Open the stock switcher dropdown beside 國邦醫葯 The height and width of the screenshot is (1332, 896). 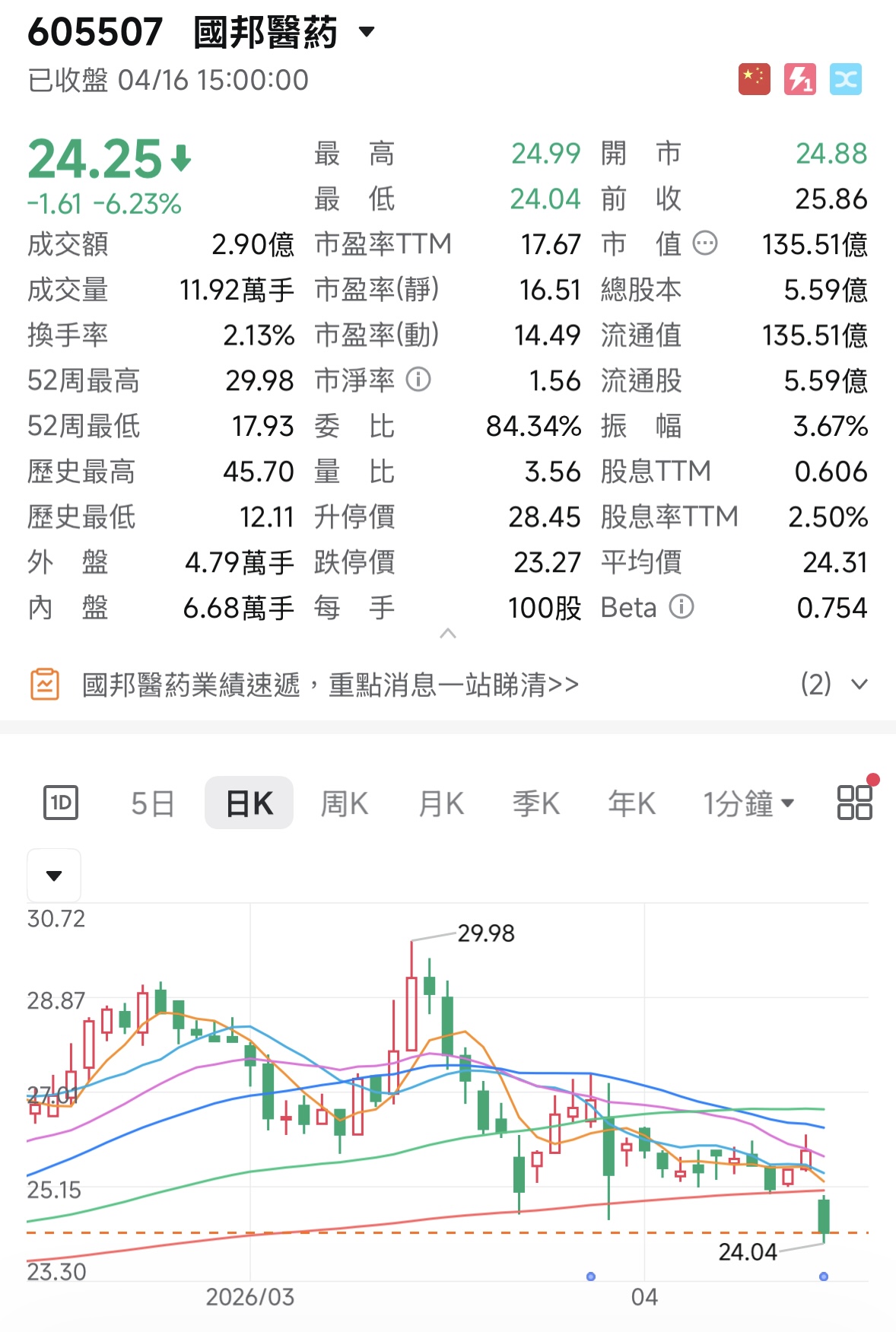pos(367,32)
